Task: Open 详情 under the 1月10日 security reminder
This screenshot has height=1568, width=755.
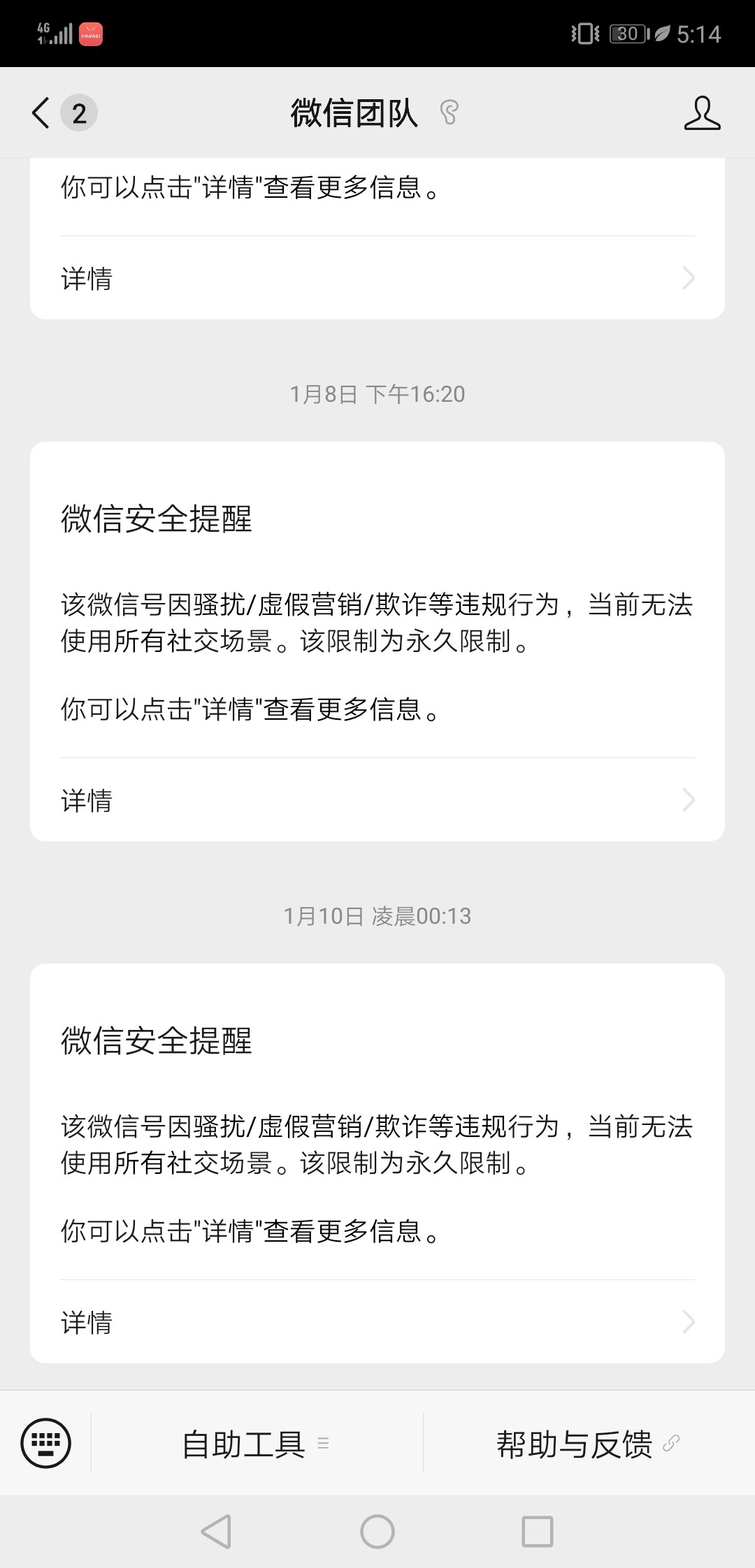Action: [377, 1322]
